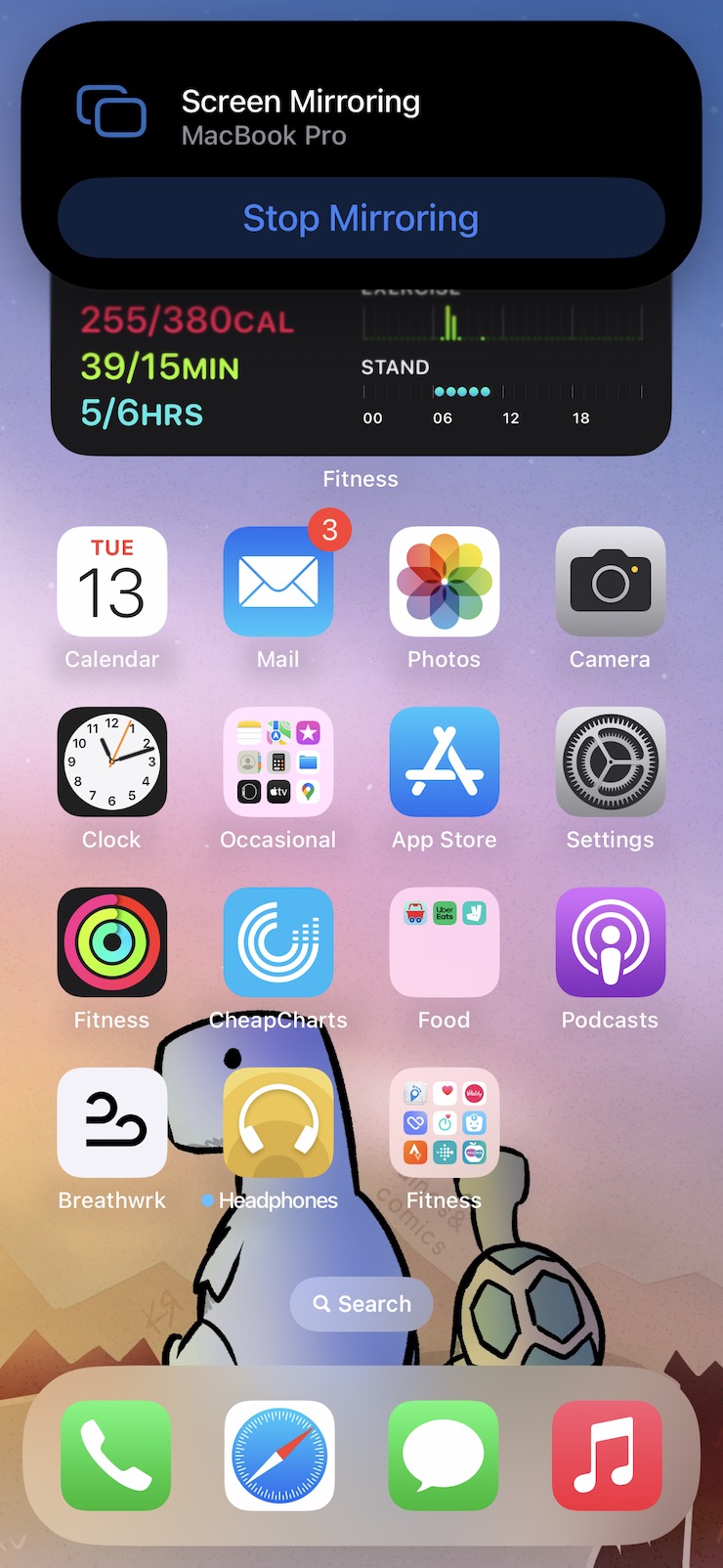Tap the Search pill above the dock

pos(361,1304)
